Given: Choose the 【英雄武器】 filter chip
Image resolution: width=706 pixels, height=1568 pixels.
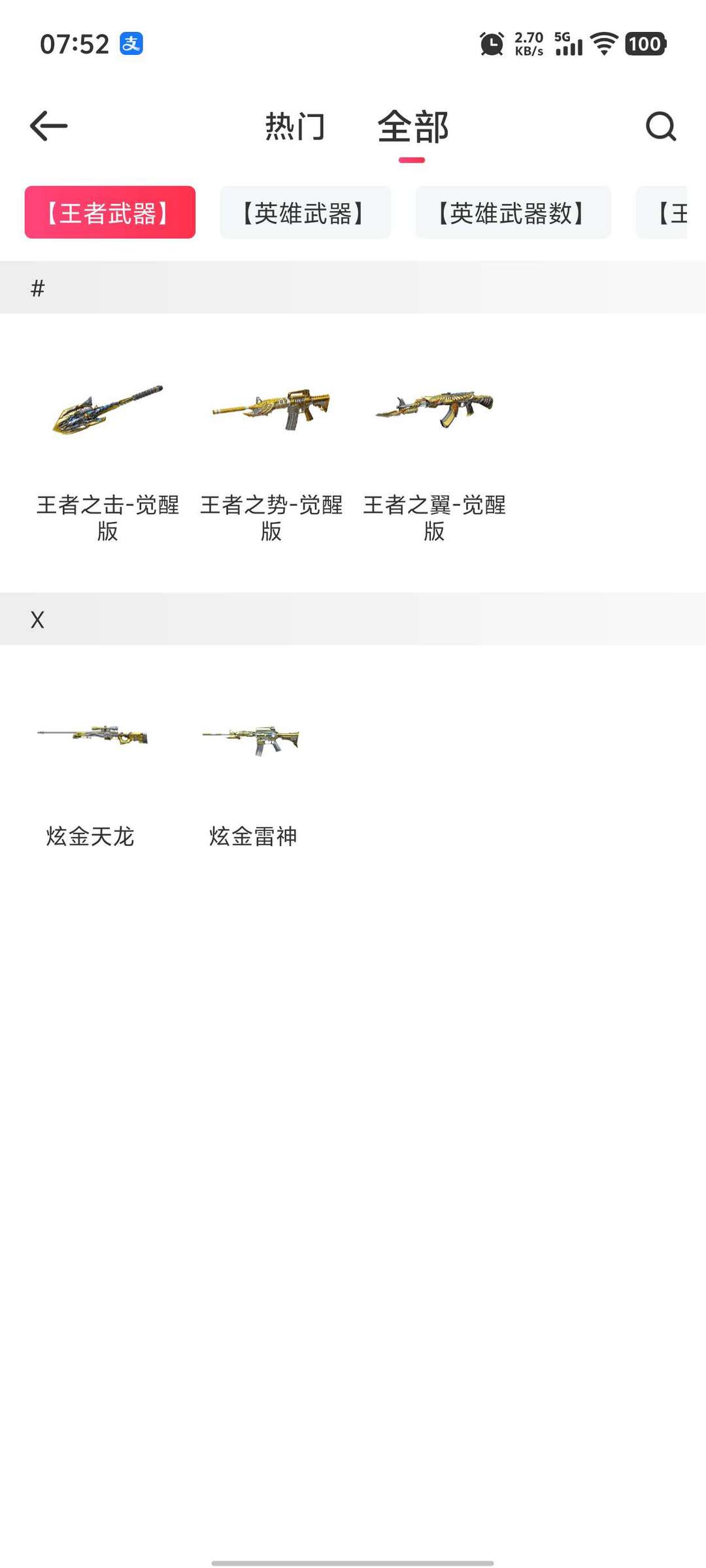Looking at the screenshot, I should [x=305, y=212].
